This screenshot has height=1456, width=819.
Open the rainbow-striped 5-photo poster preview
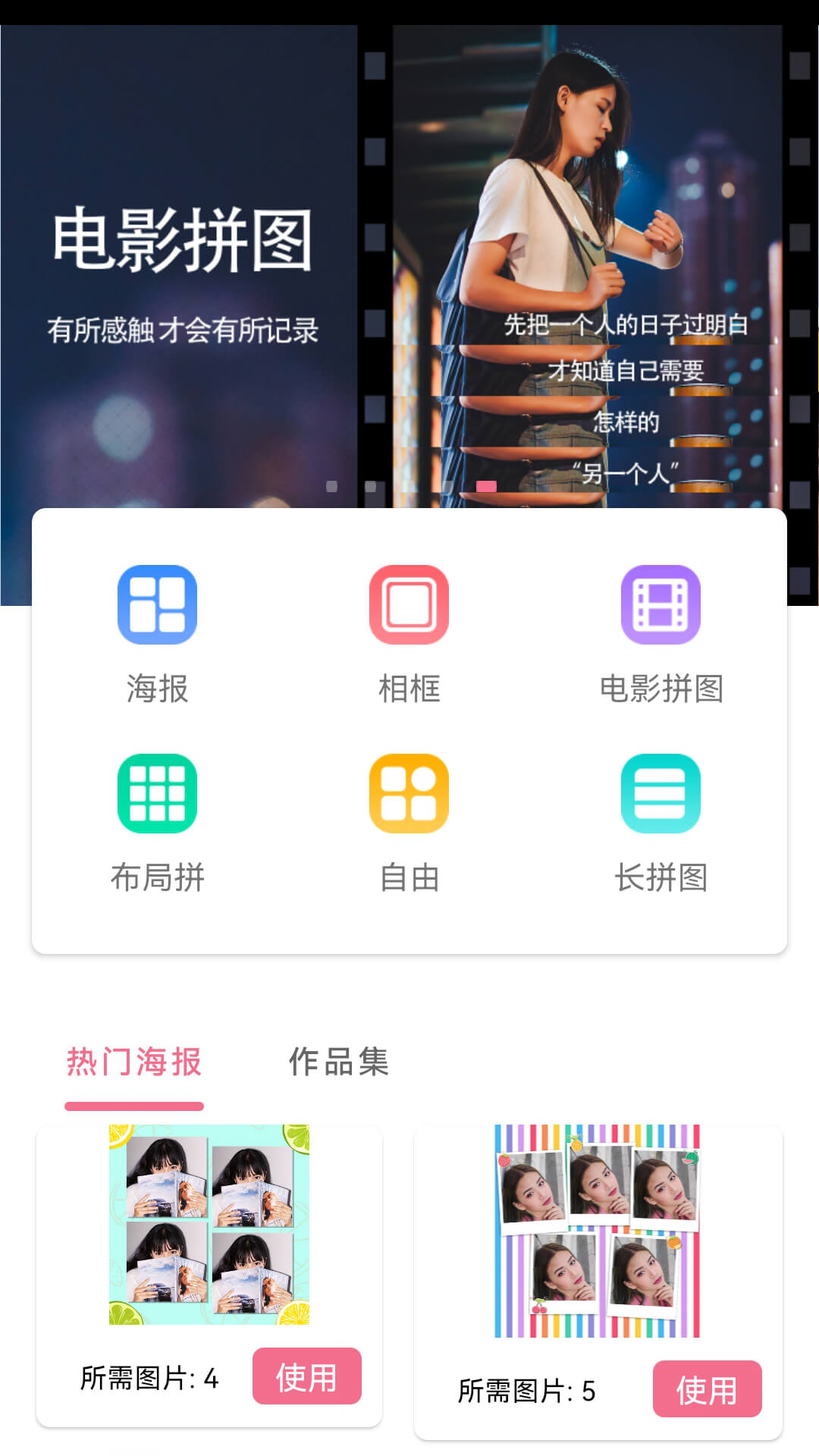click(598, 1230)
